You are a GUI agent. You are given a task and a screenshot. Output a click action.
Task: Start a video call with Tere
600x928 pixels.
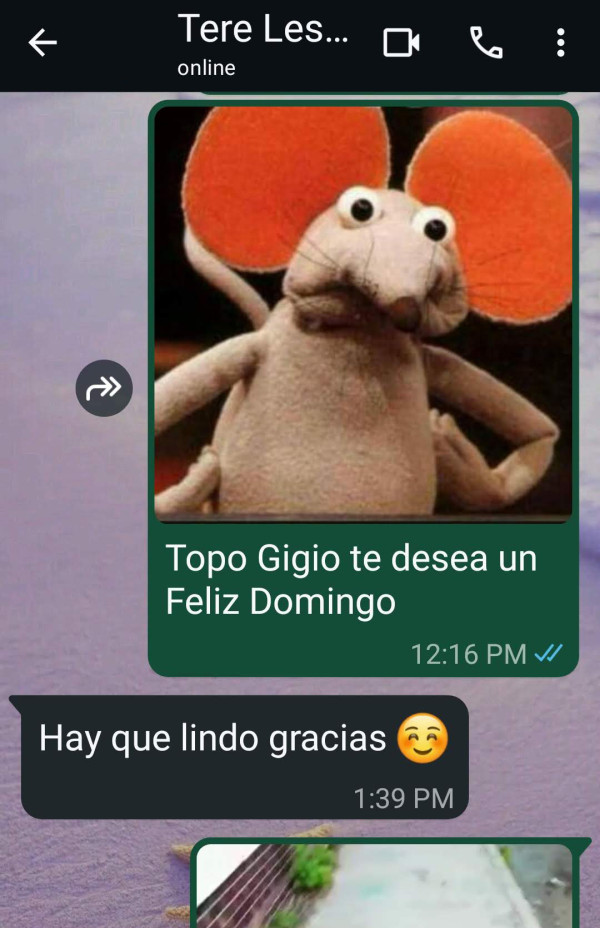[401, 43]
